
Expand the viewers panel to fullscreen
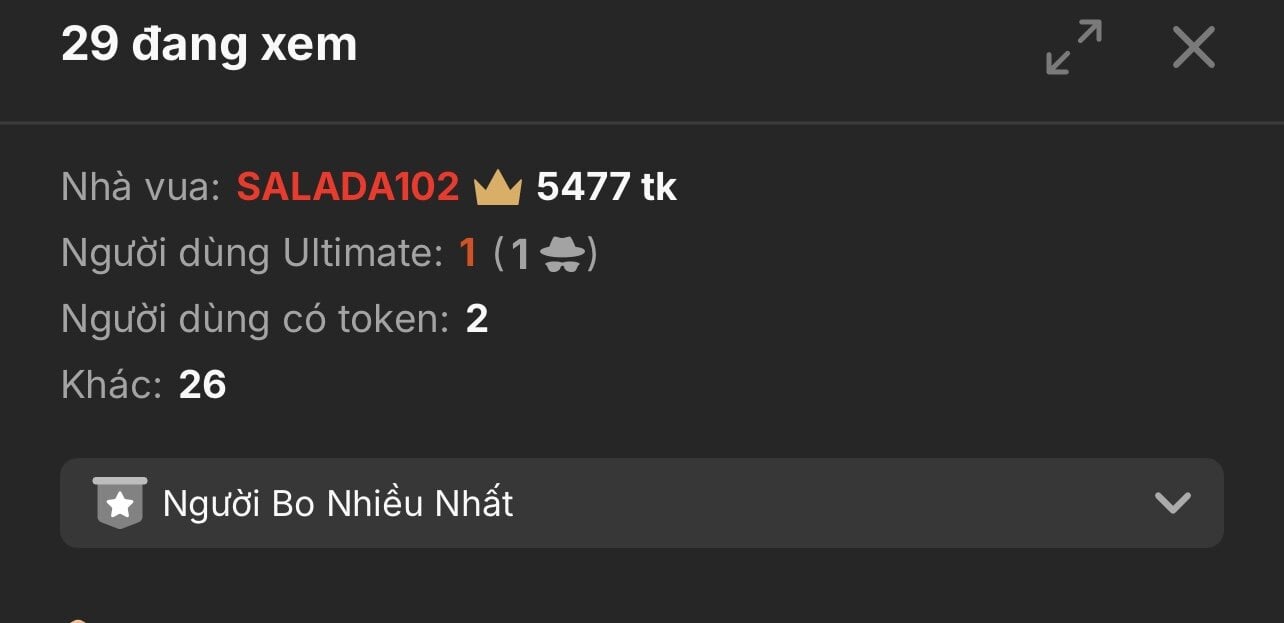(x=1074, y=47)
